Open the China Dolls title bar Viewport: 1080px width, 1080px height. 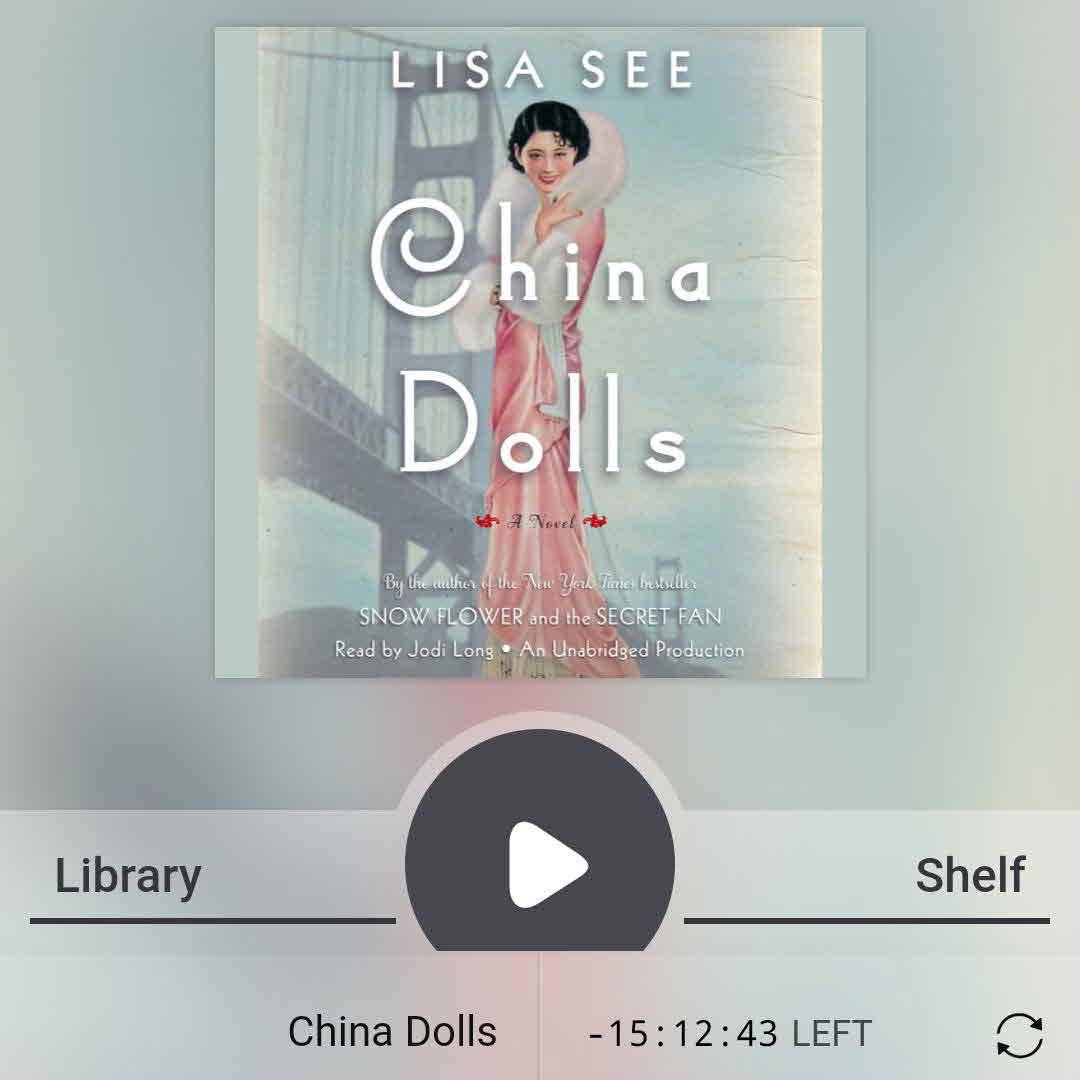point(392,1032)
